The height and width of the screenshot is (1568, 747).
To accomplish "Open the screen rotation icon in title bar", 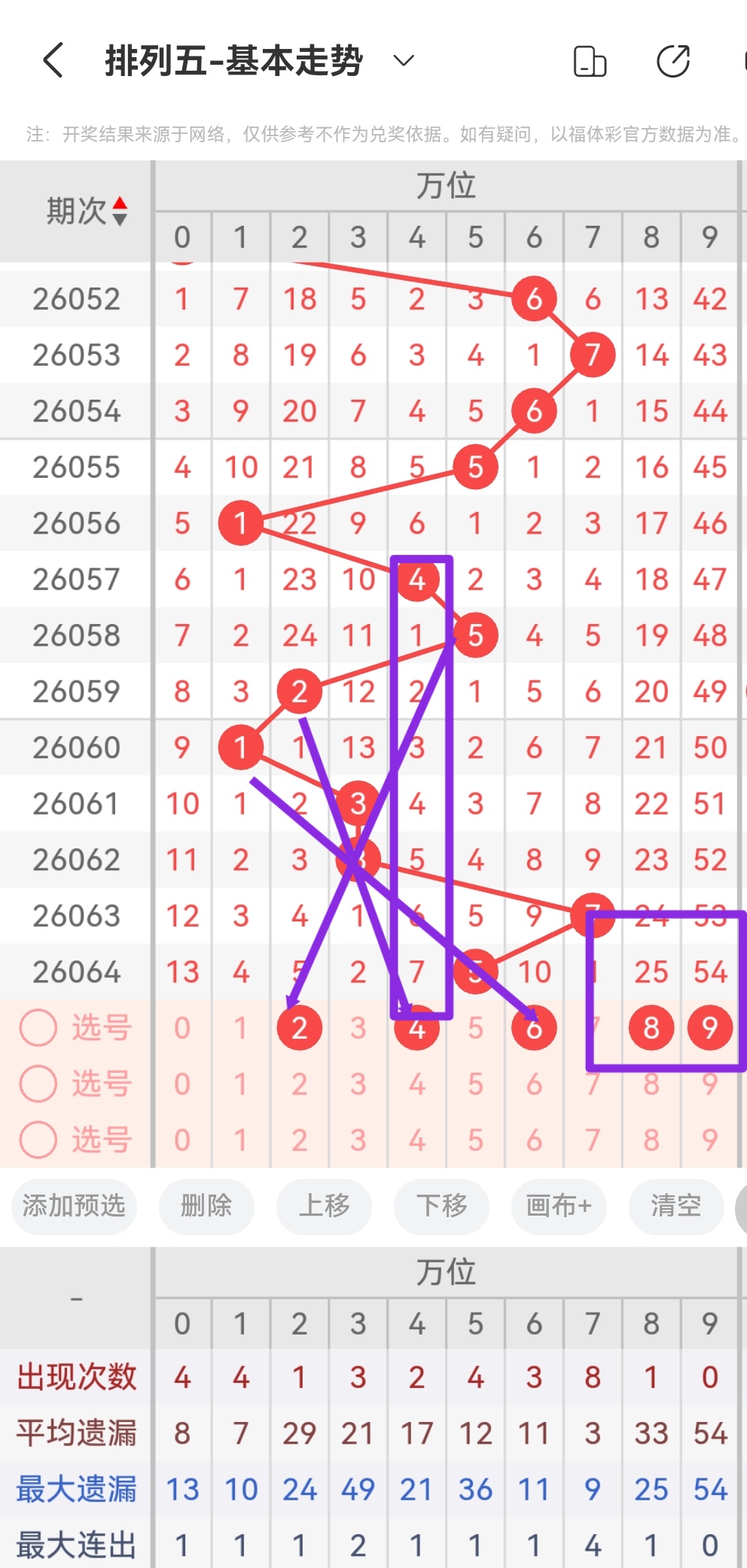I will coord(590,60).
